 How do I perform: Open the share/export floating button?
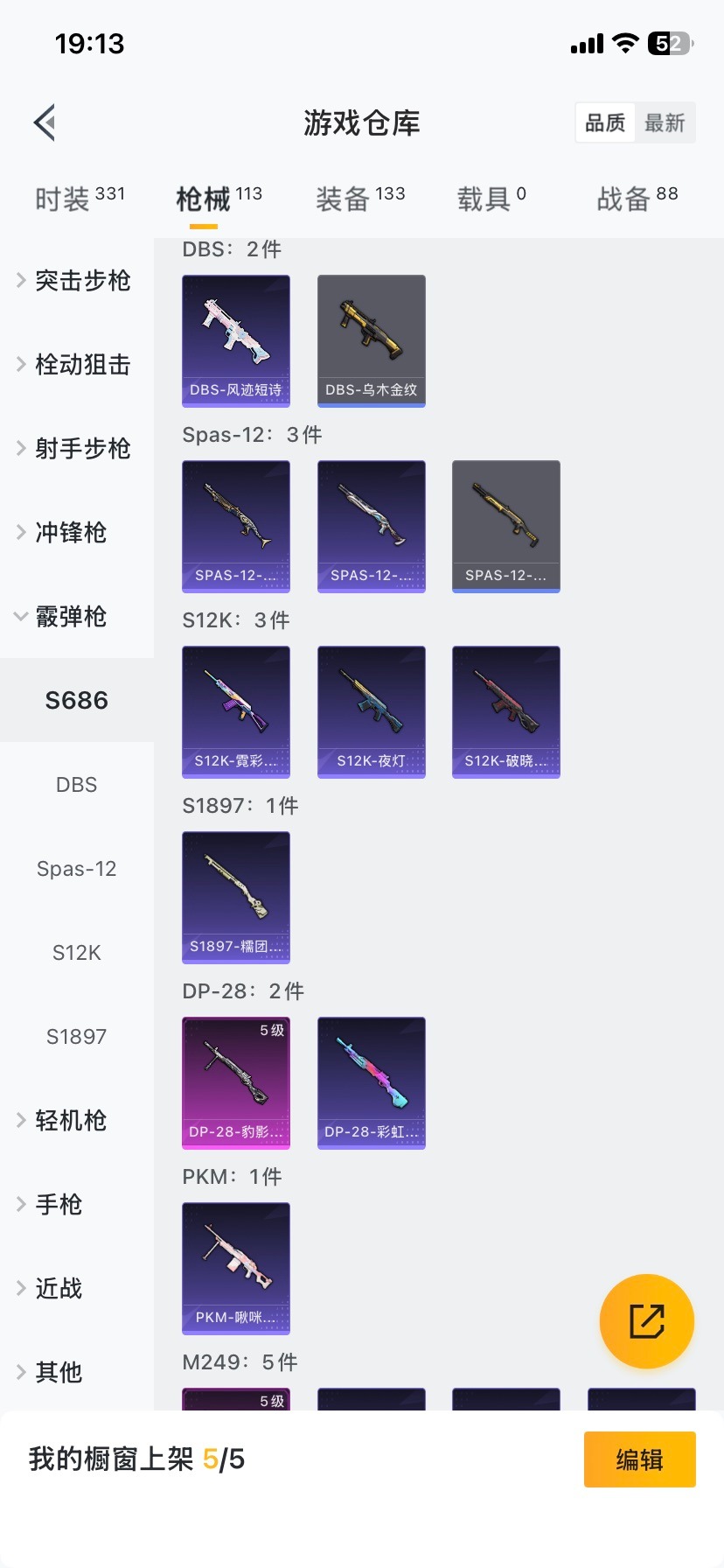(x=646, y=1320)
